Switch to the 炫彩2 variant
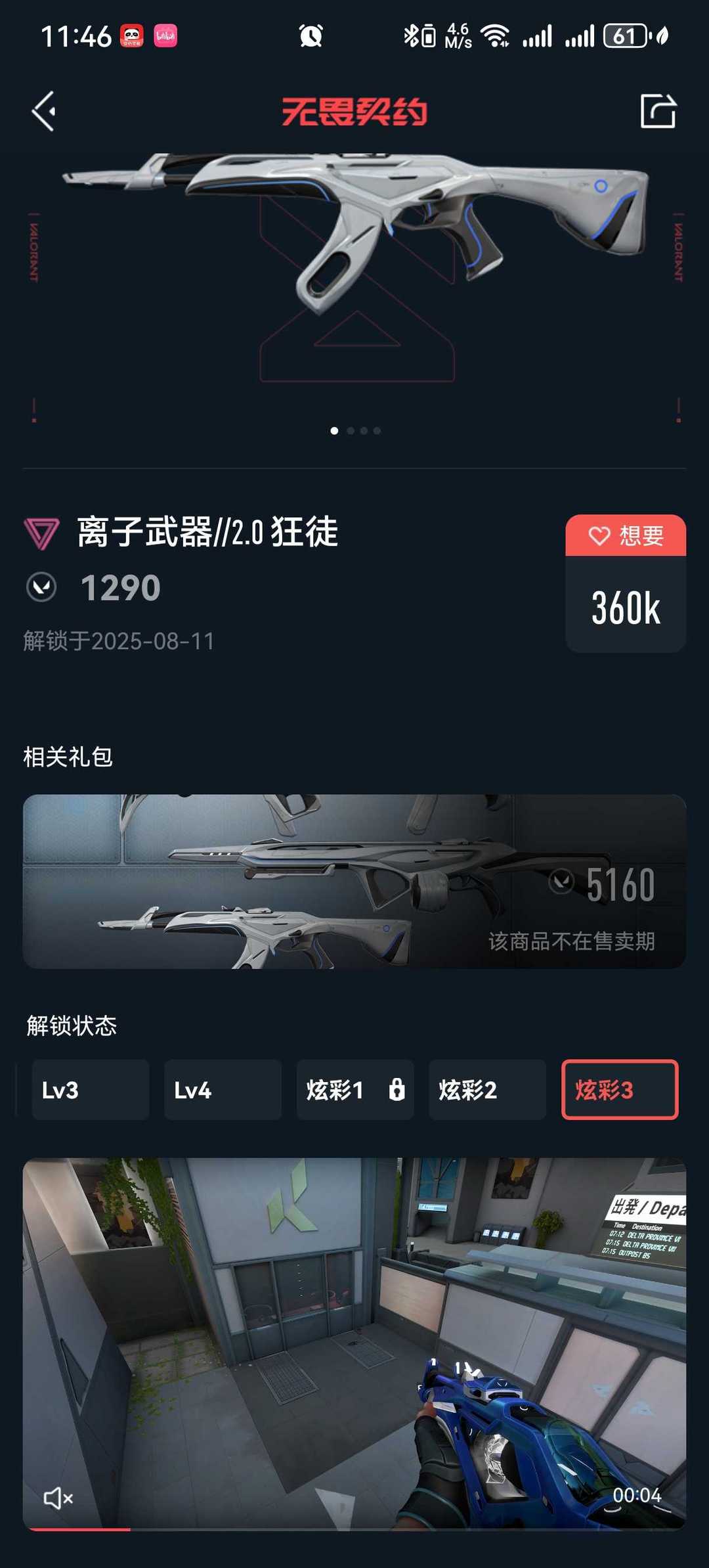The height and width of the screenshot is (1568, 709). [x=488, y=1090]
